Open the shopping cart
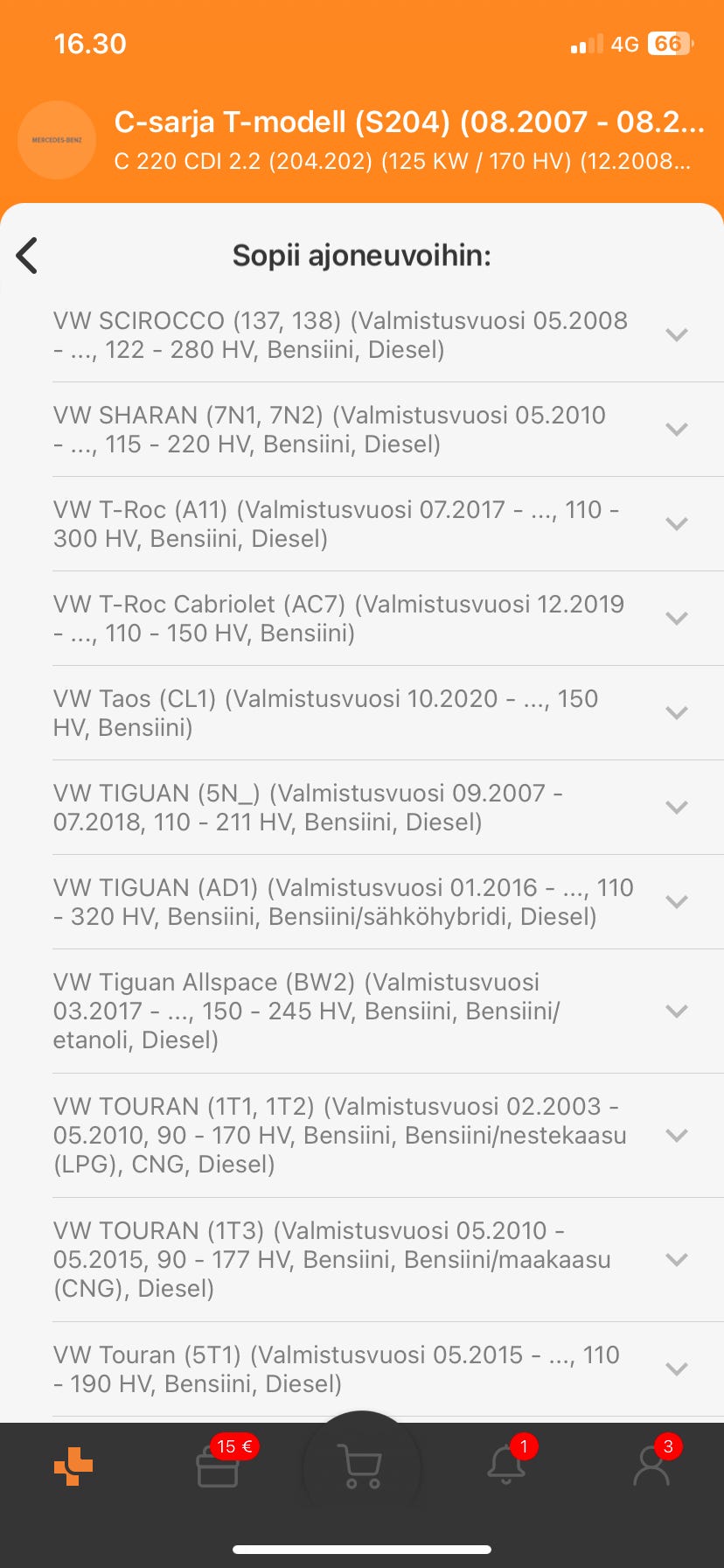724x1568 pixels. 361,1468
